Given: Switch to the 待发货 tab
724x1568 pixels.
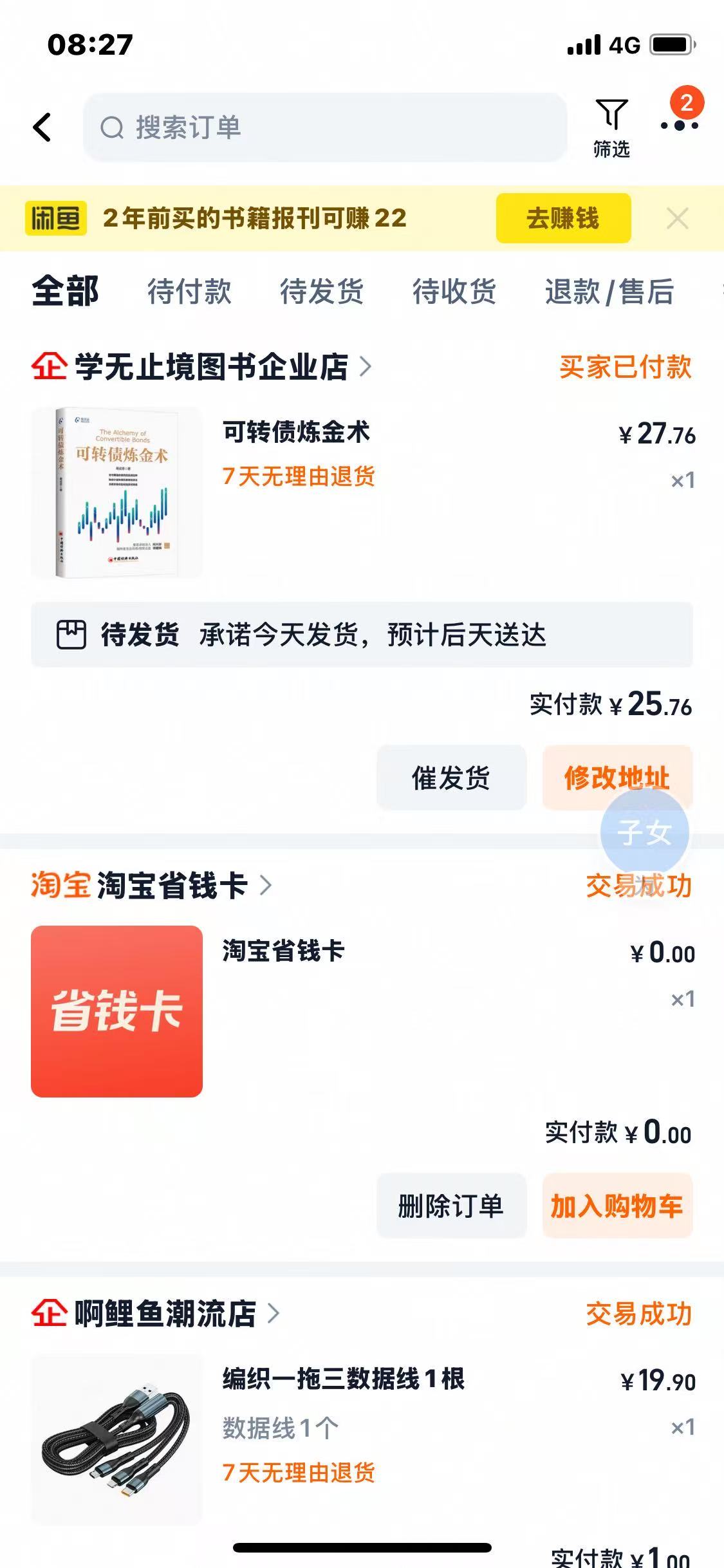Looking at the screenshot, I should click(322, 291).
